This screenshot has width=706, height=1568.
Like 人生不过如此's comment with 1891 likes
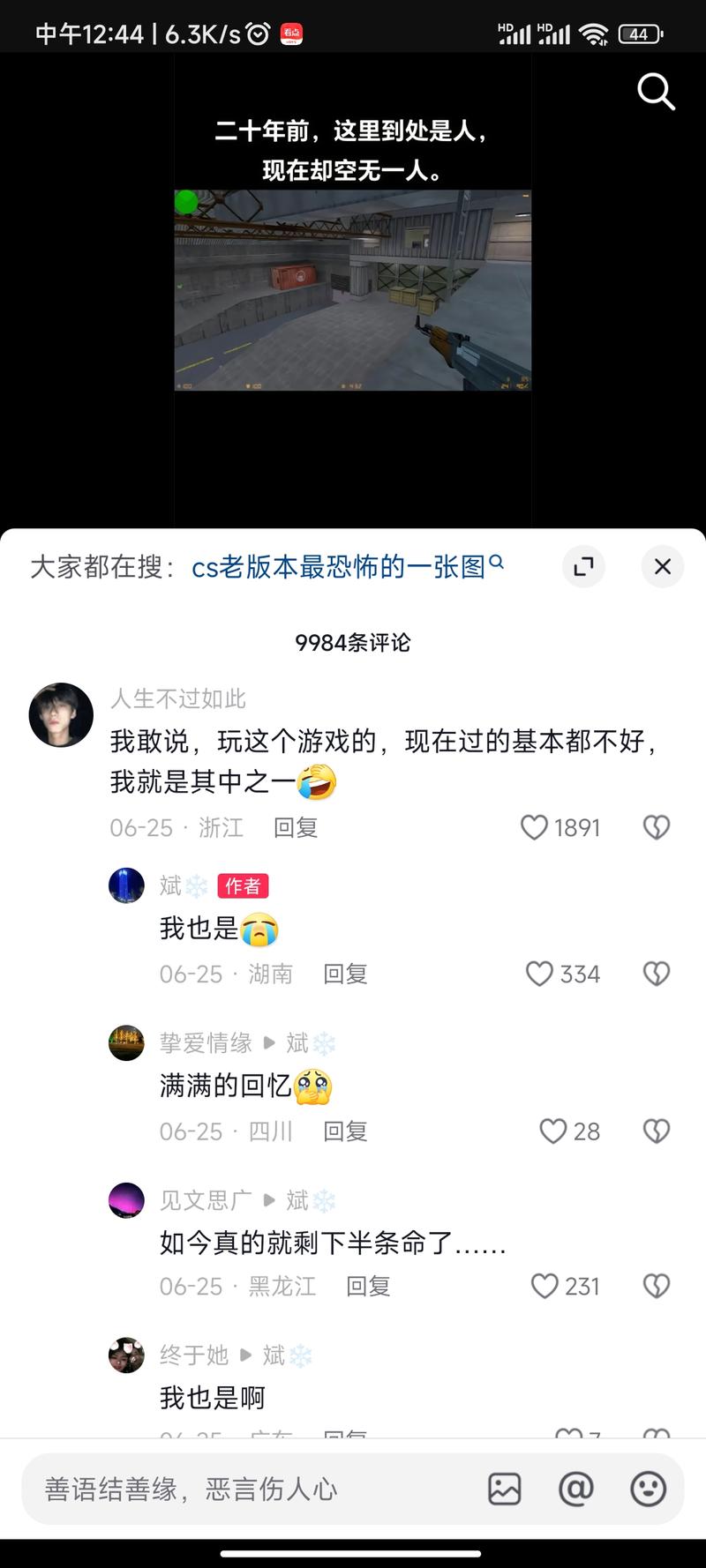pos(534,827)
